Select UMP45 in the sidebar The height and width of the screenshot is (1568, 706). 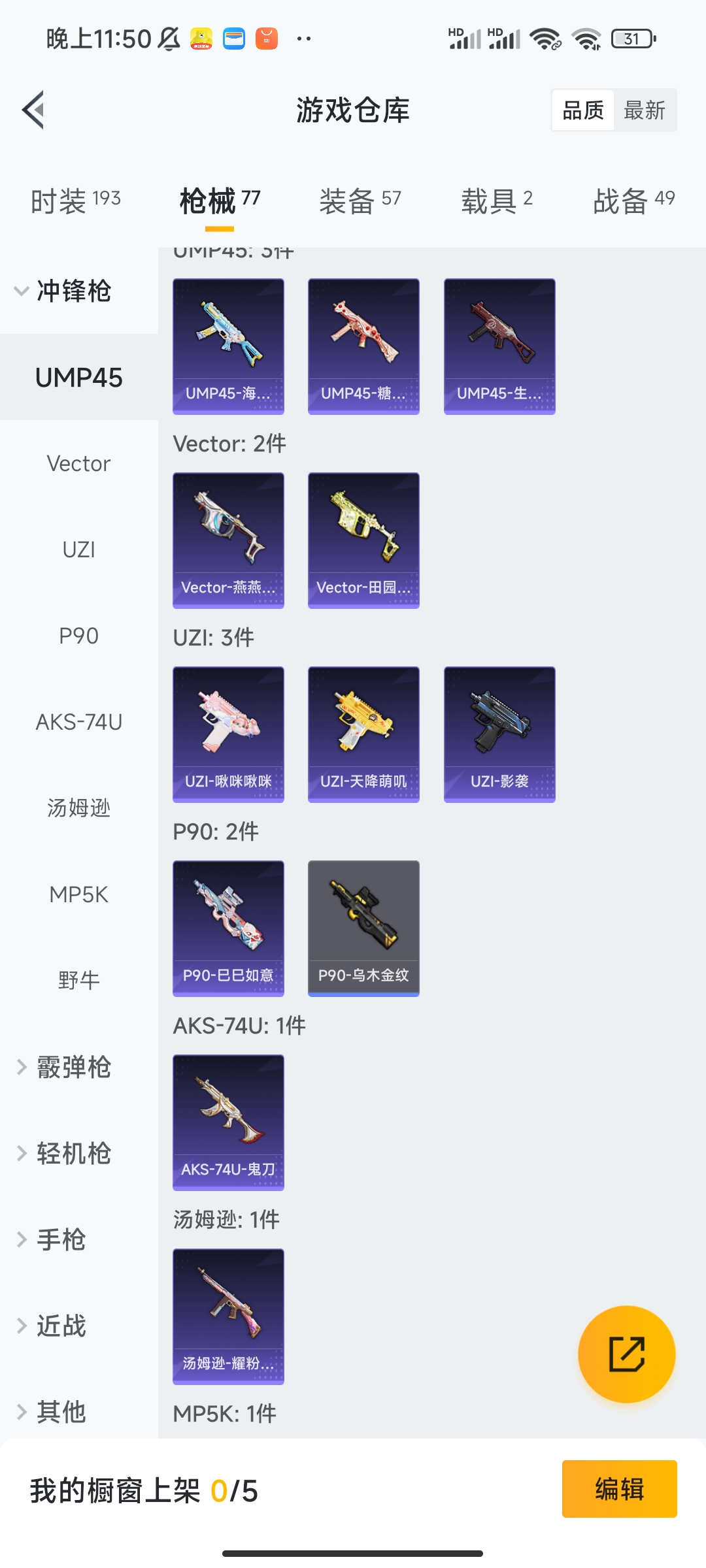pos(78,378)
